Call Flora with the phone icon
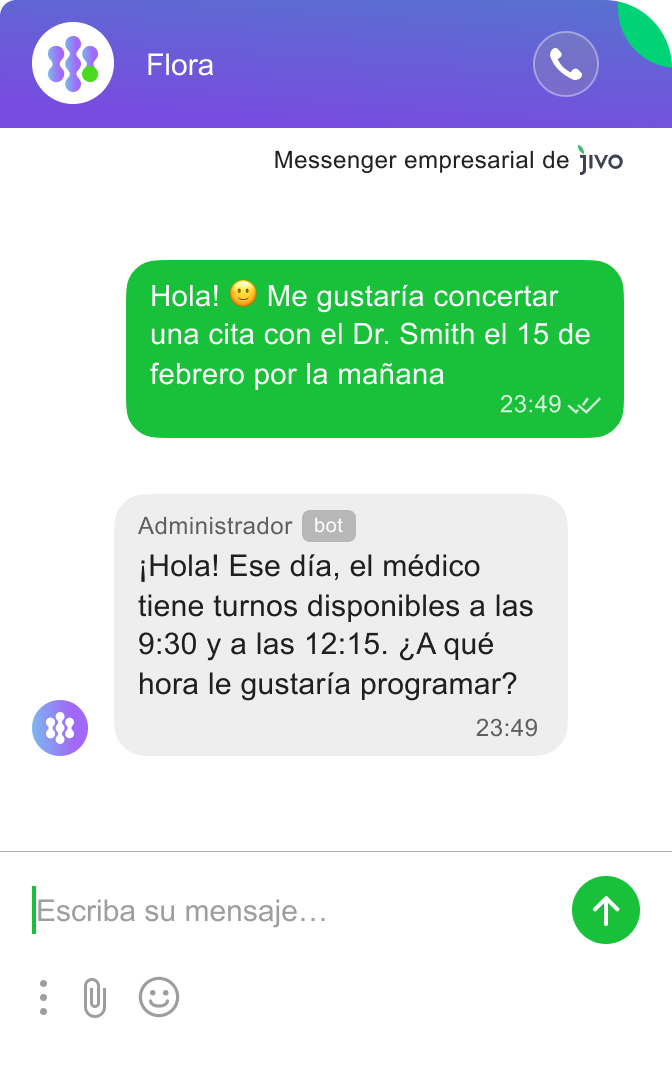This screenshot has width=672, height=1072. pos(566,65)
